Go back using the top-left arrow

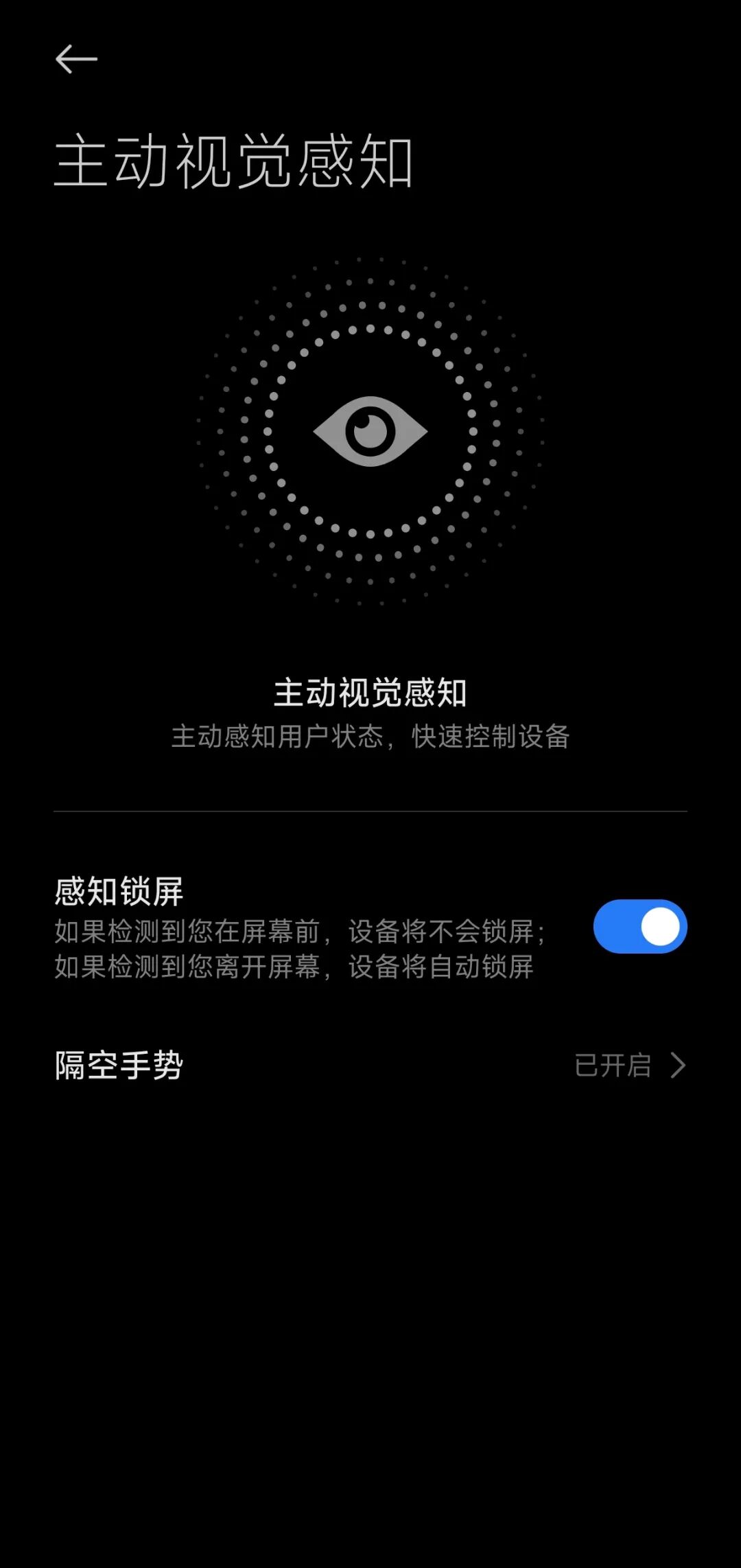(x=76, y=60)
